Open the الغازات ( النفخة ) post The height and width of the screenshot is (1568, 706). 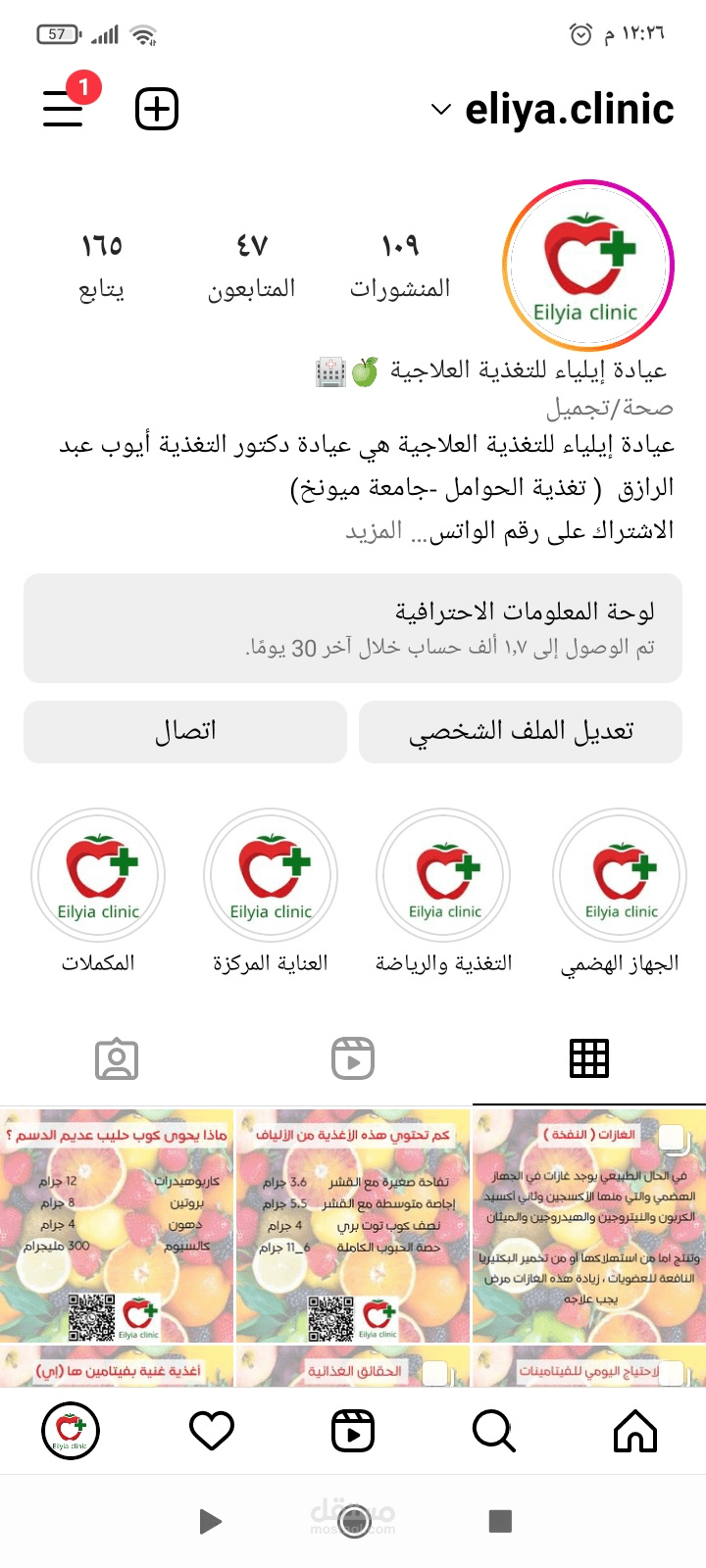click(589, 1225)
